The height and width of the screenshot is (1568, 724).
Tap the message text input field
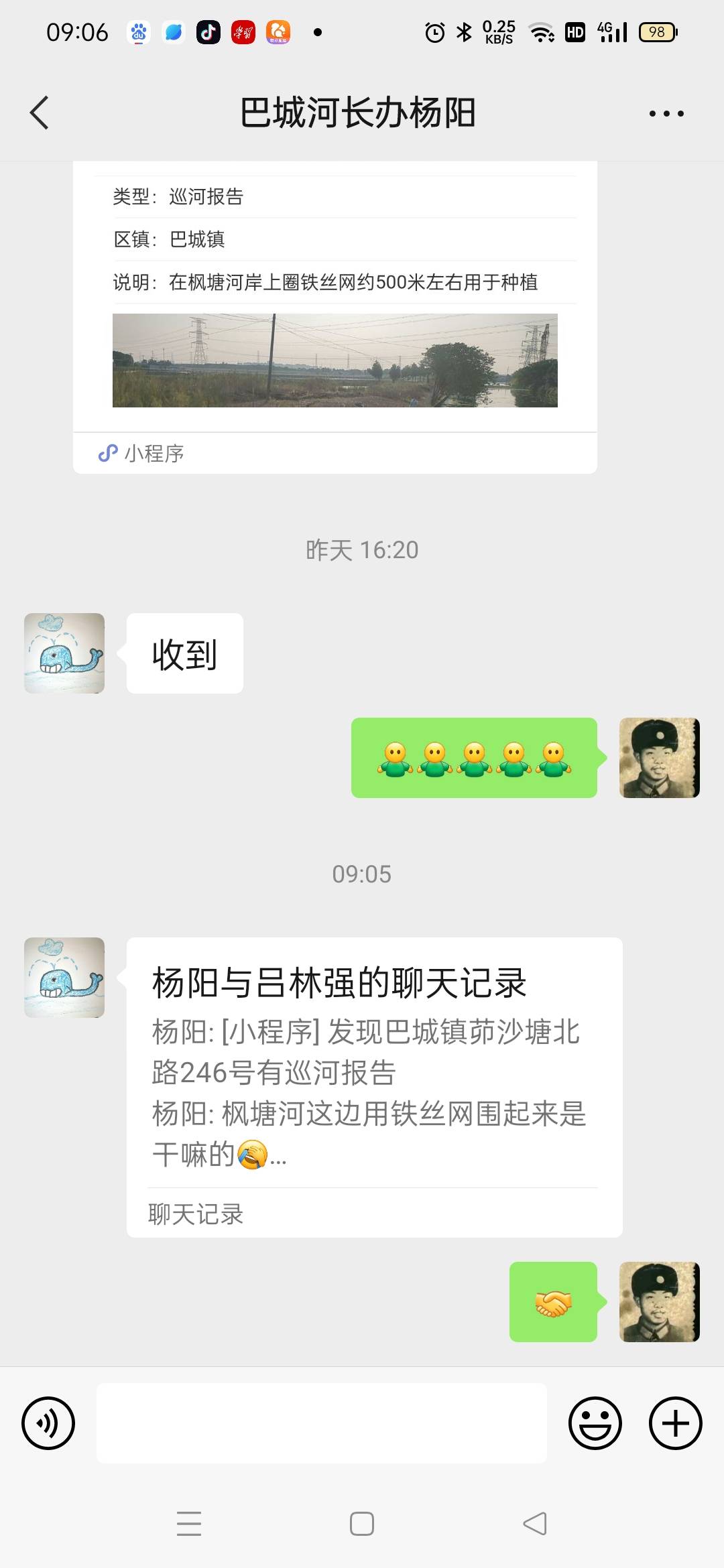[x=322, y=1423]
